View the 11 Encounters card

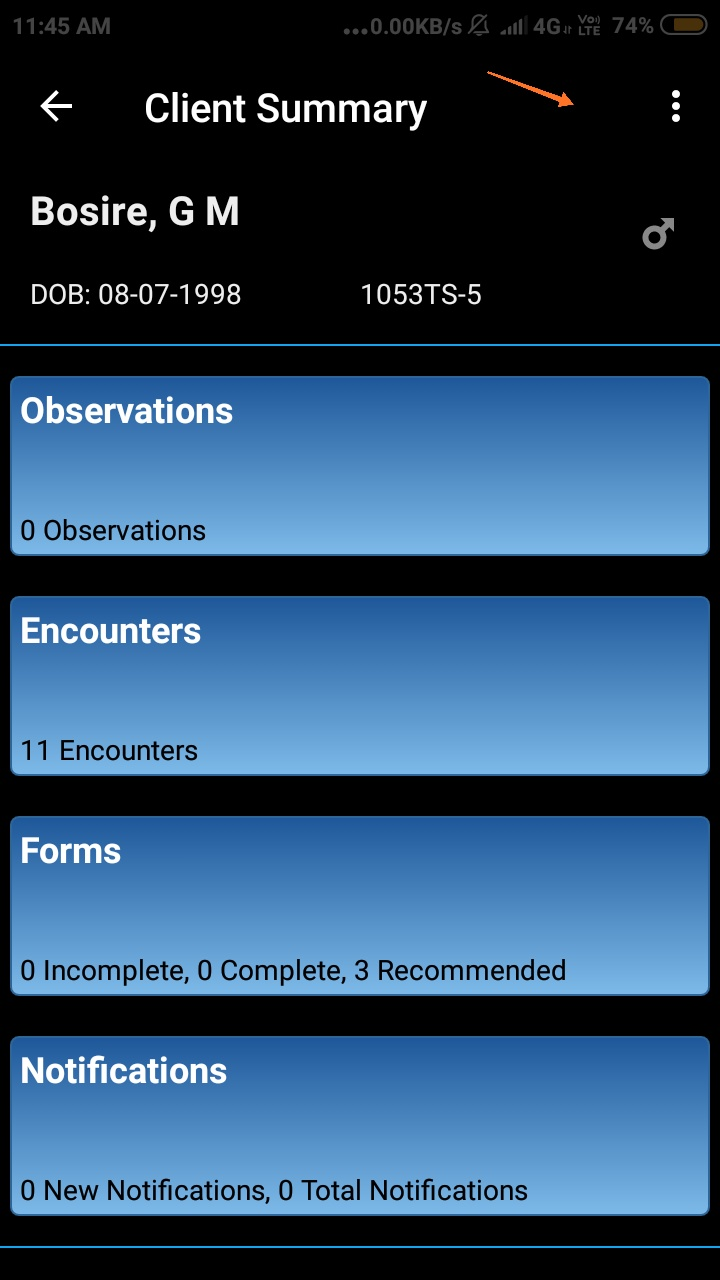click(360, 686)
